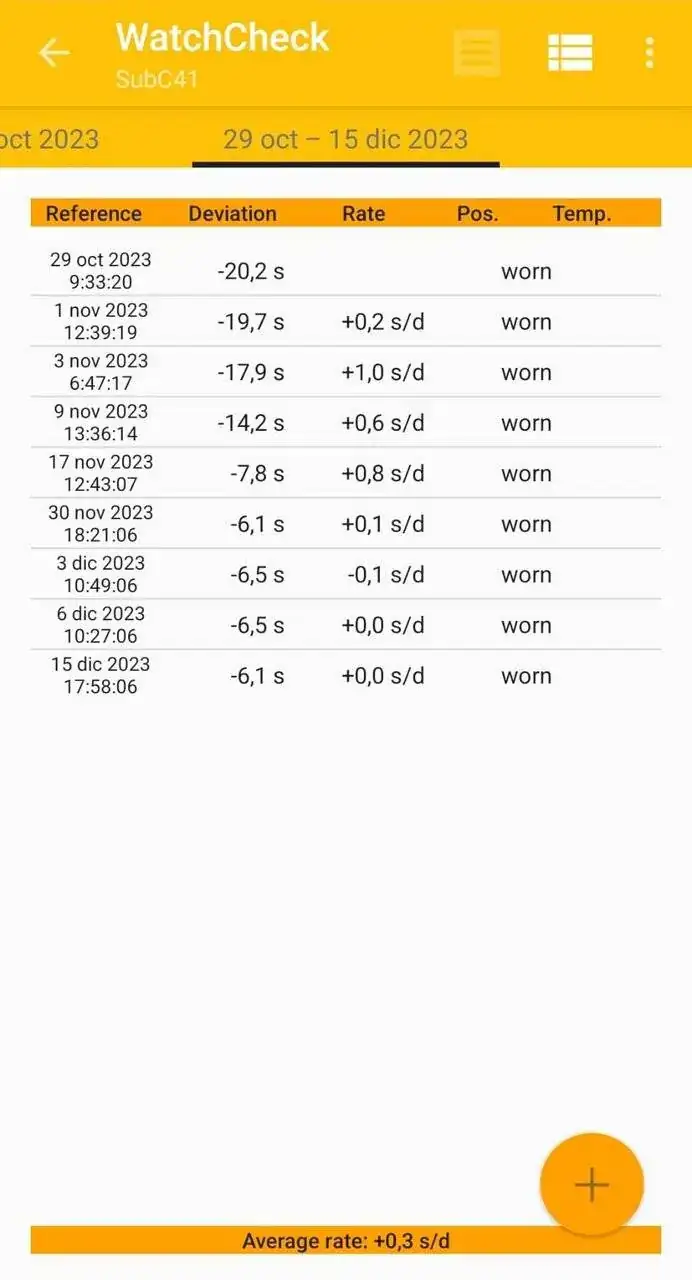Tap the 30 nov 2023 18:21:06 entry
This screenshot has width=692, height=1280.
pyautogui.click(x=345, y=524)
